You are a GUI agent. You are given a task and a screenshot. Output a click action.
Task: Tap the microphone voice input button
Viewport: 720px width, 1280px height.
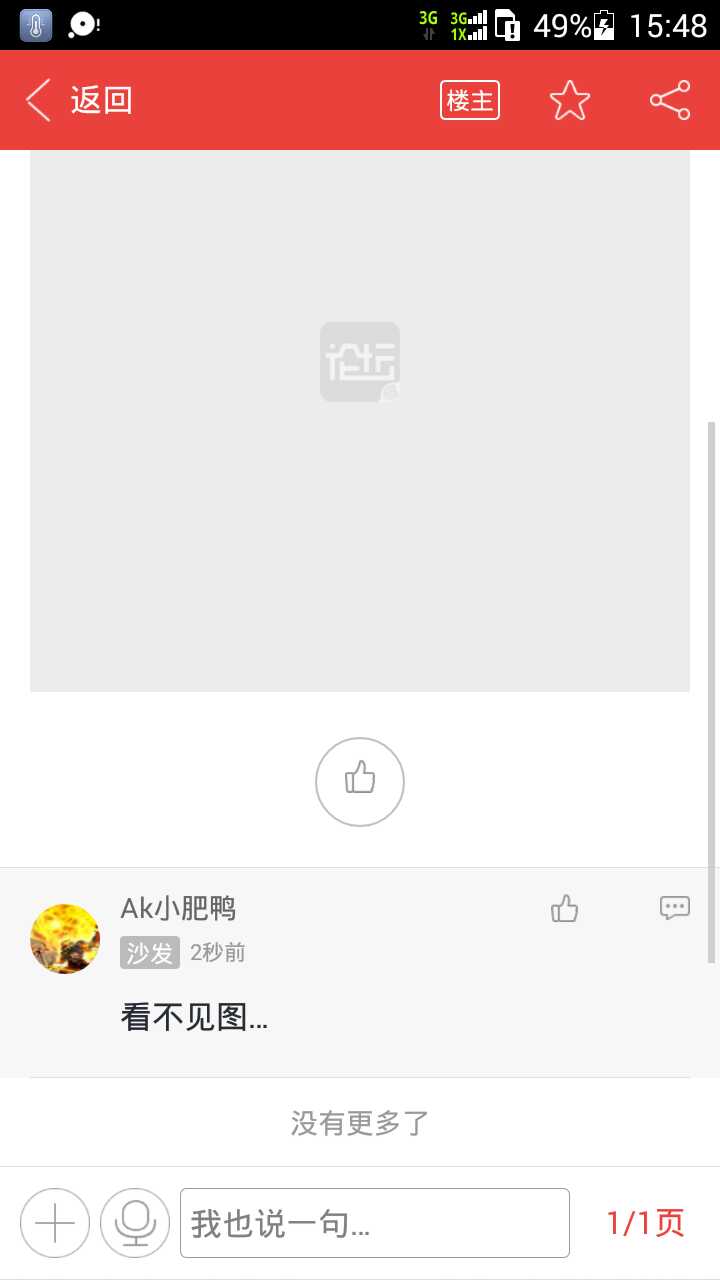pos(135,1223)
